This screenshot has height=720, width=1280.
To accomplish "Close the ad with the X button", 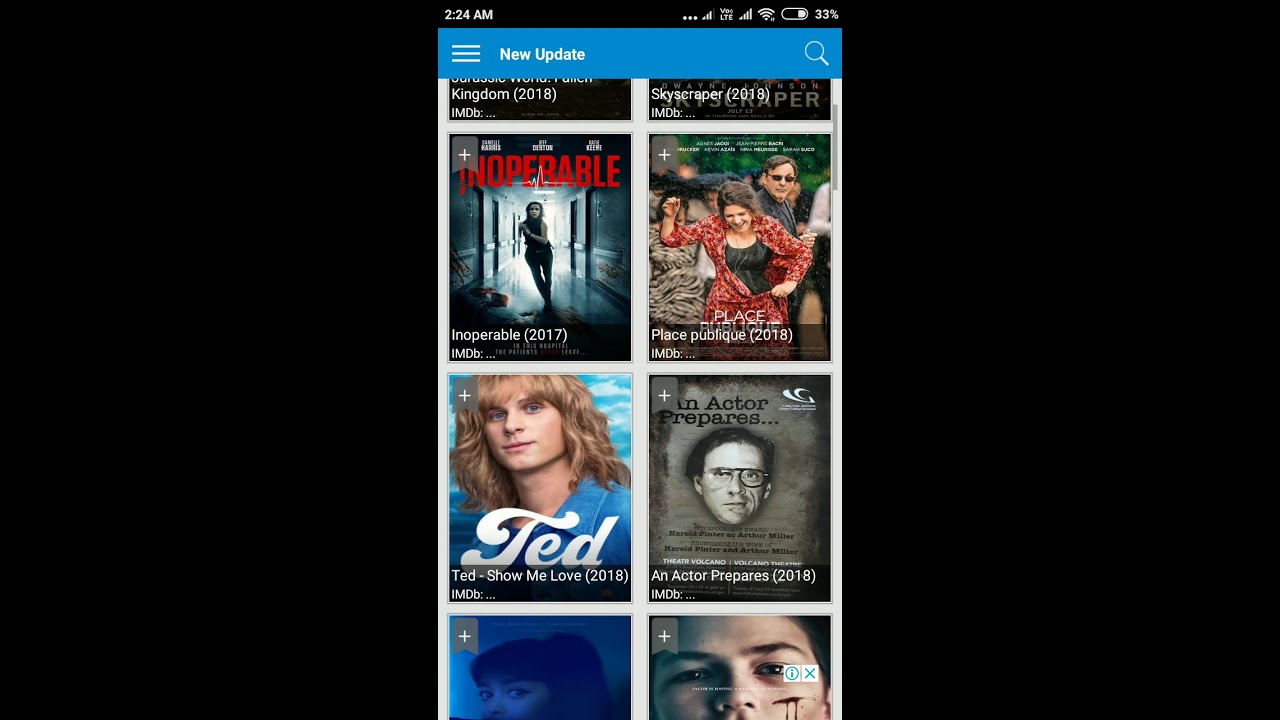I will (810, 674).
